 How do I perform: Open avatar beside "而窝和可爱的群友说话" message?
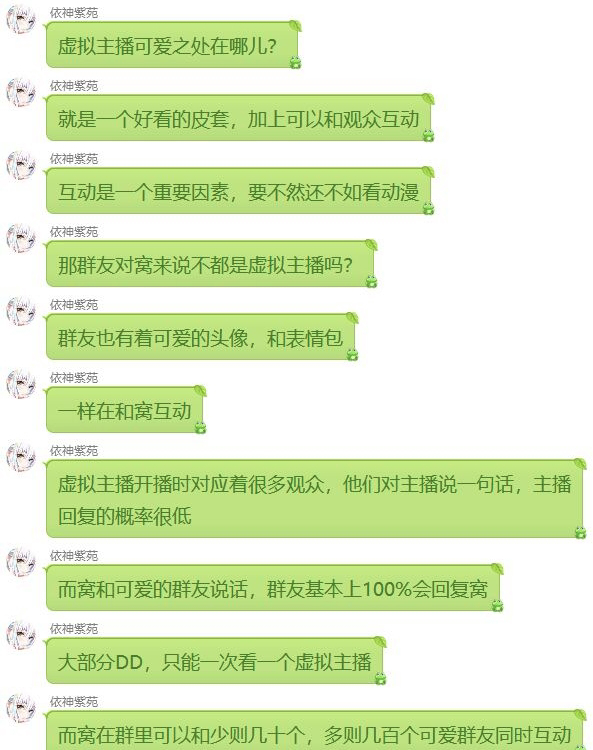pos(21,562)
